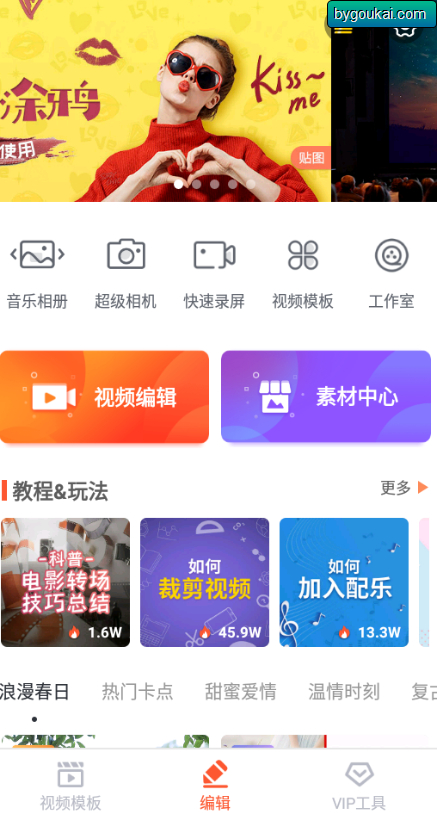Select the 浪漫春日 category tab
Screen dimensions: 437x813
point(34,692)
